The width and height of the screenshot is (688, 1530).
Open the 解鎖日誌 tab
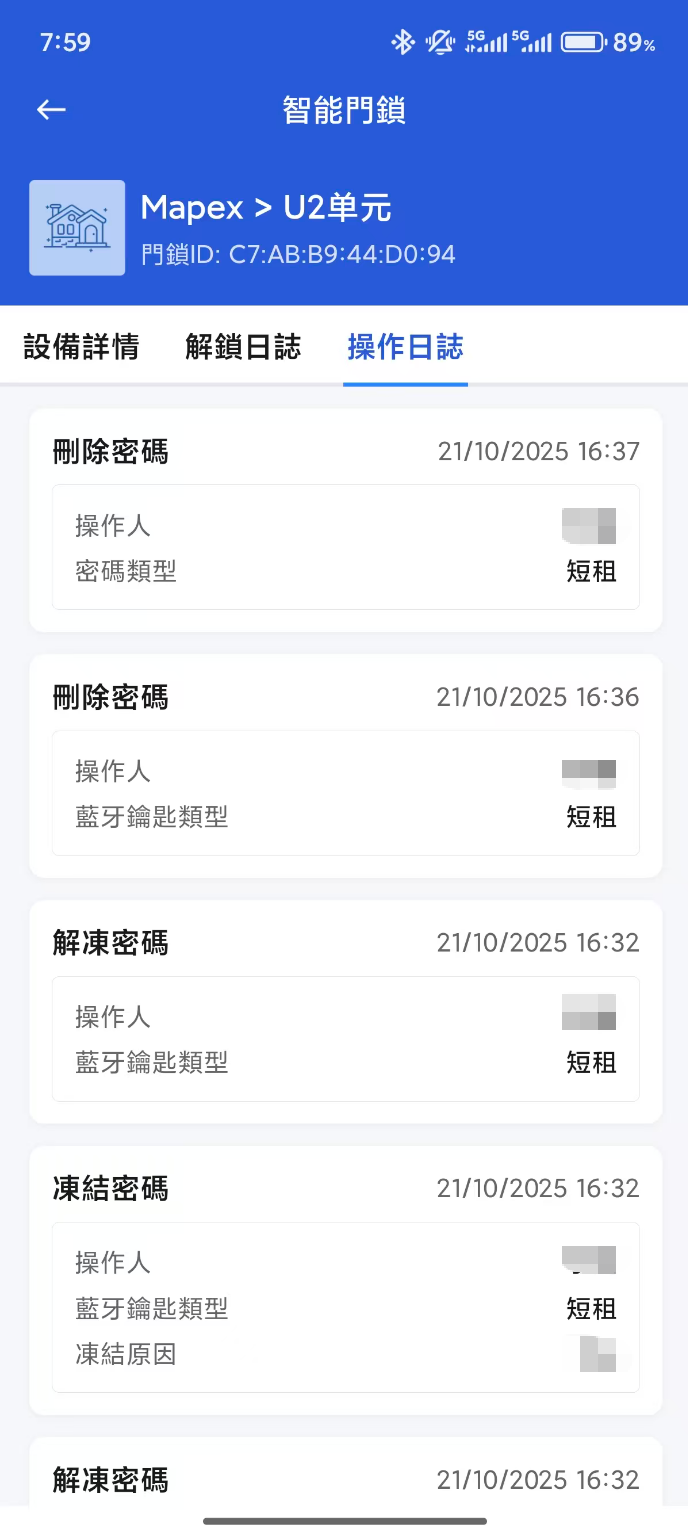click(x=243, y=347)
